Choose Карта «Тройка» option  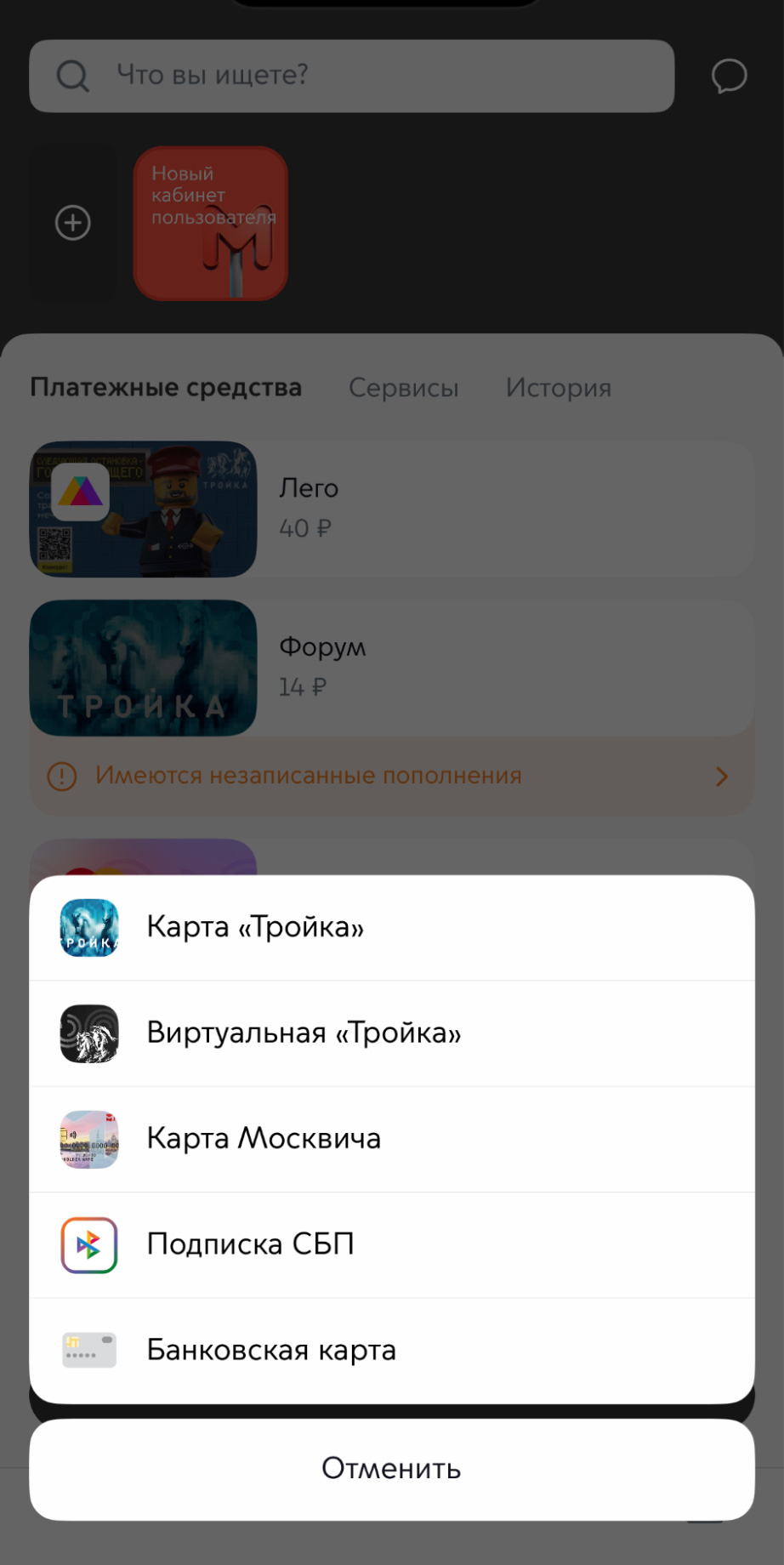(391, 927)
